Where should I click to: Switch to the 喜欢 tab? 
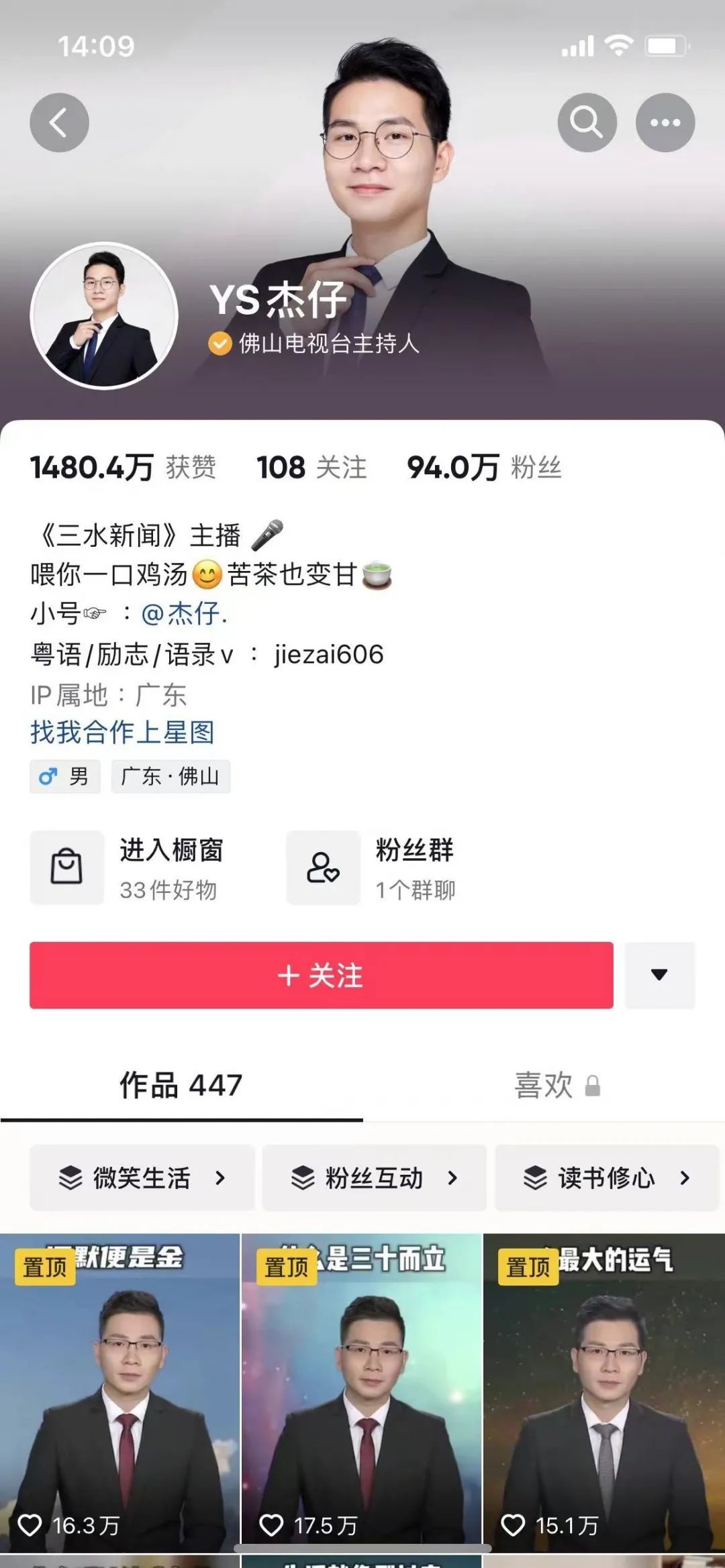tap(557, 1085)
